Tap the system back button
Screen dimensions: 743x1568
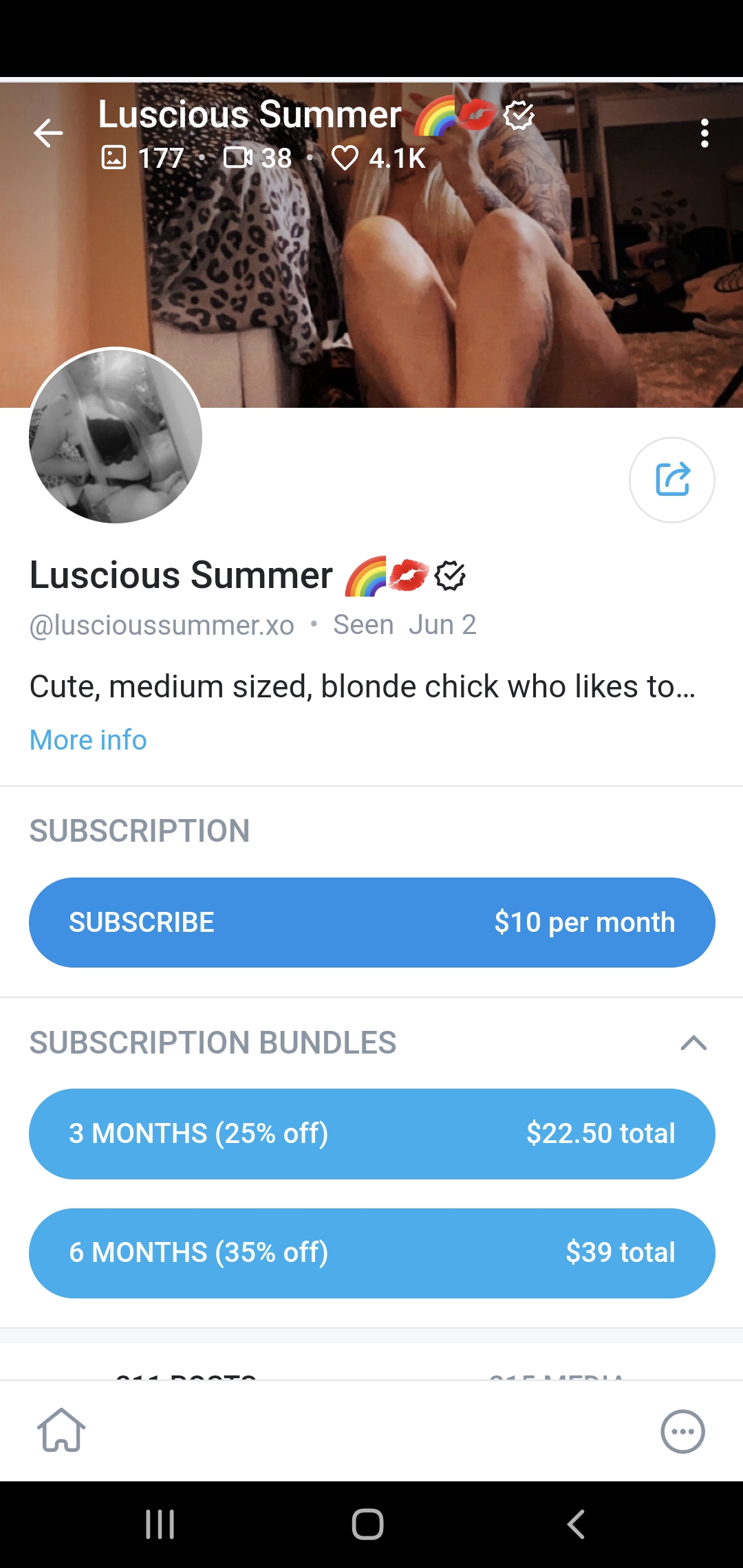coord(575,1524)
